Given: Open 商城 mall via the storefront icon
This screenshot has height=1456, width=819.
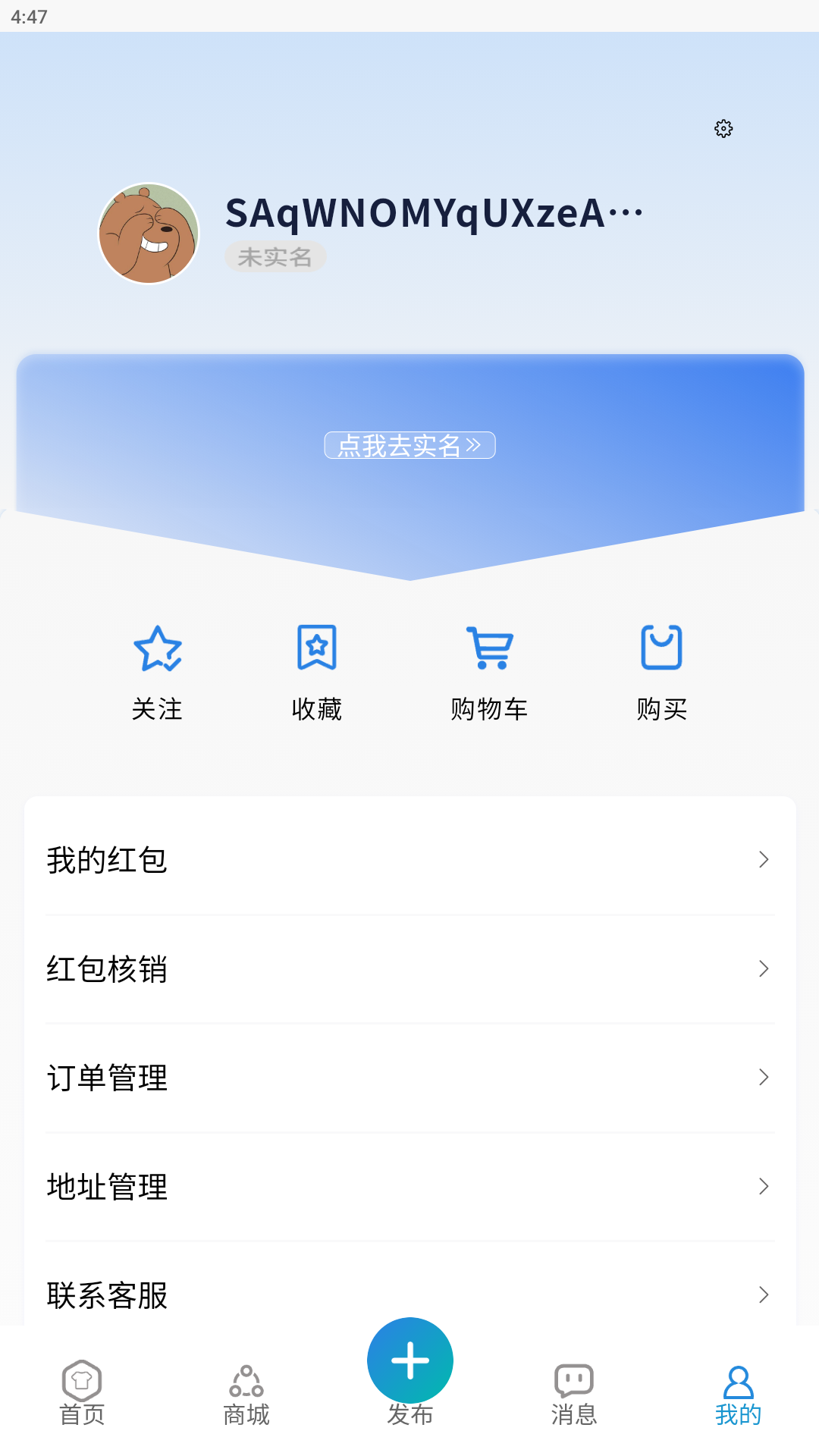Looking at the screenshot, I should coord(245,1384).
